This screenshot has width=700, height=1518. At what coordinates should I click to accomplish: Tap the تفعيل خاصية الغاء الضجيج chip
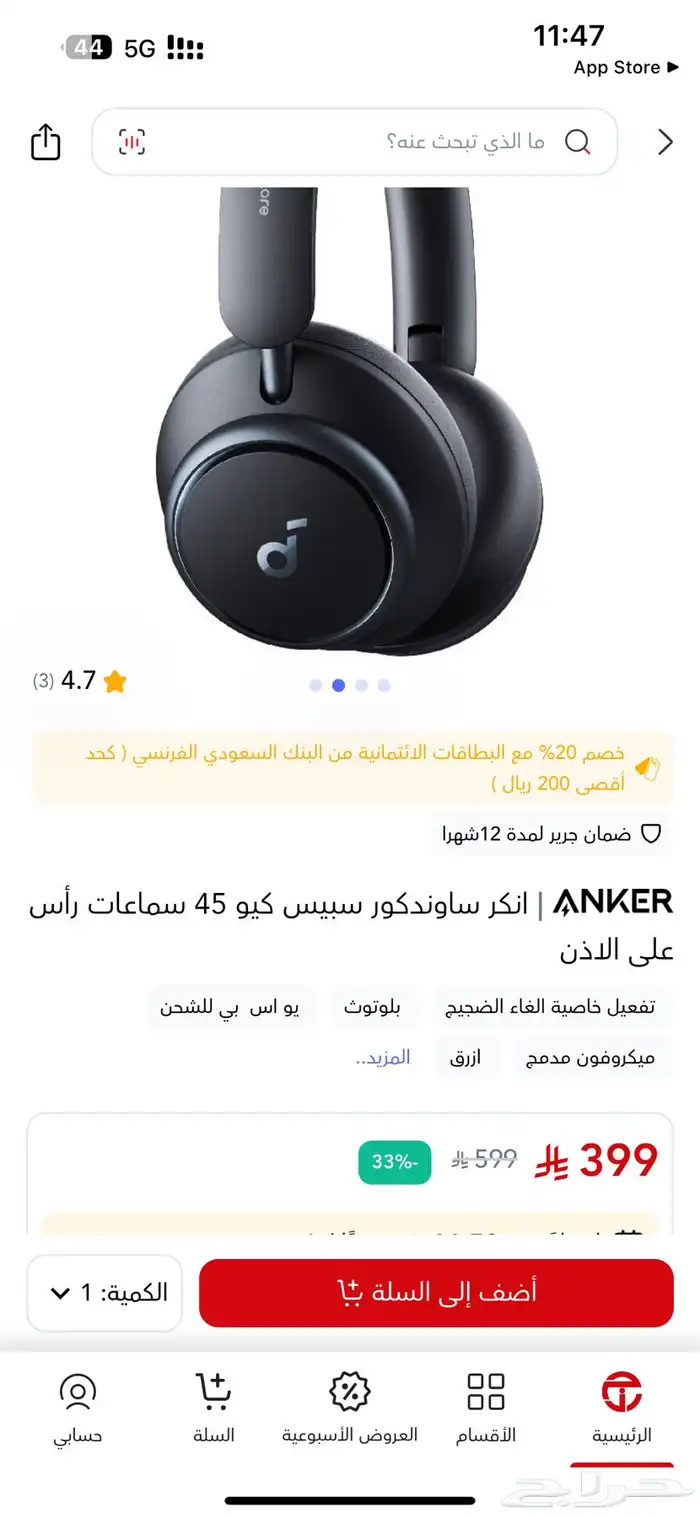point(550,1007)
